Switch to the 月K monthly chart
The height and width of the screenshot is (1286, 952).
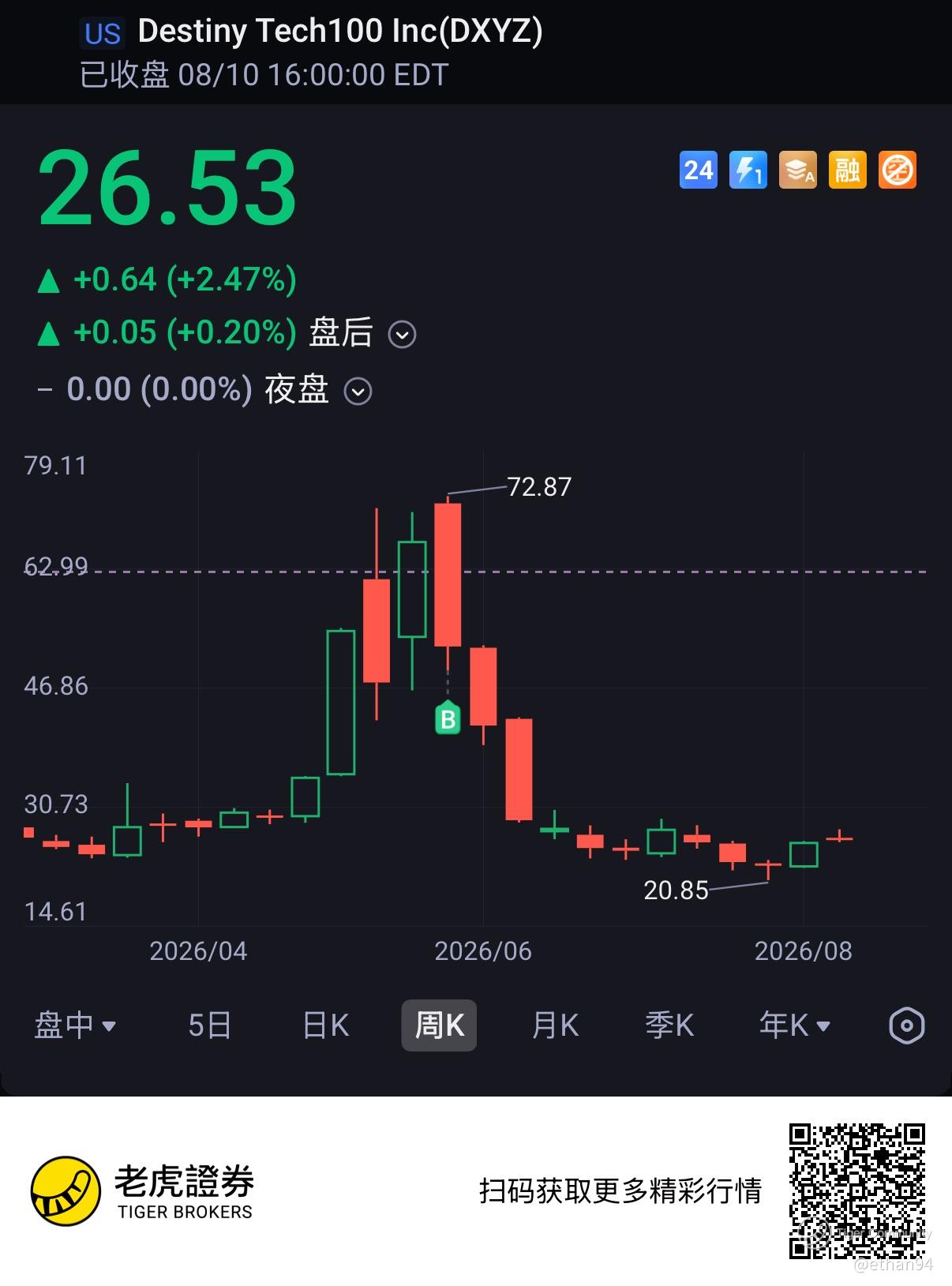[555, 1025]
